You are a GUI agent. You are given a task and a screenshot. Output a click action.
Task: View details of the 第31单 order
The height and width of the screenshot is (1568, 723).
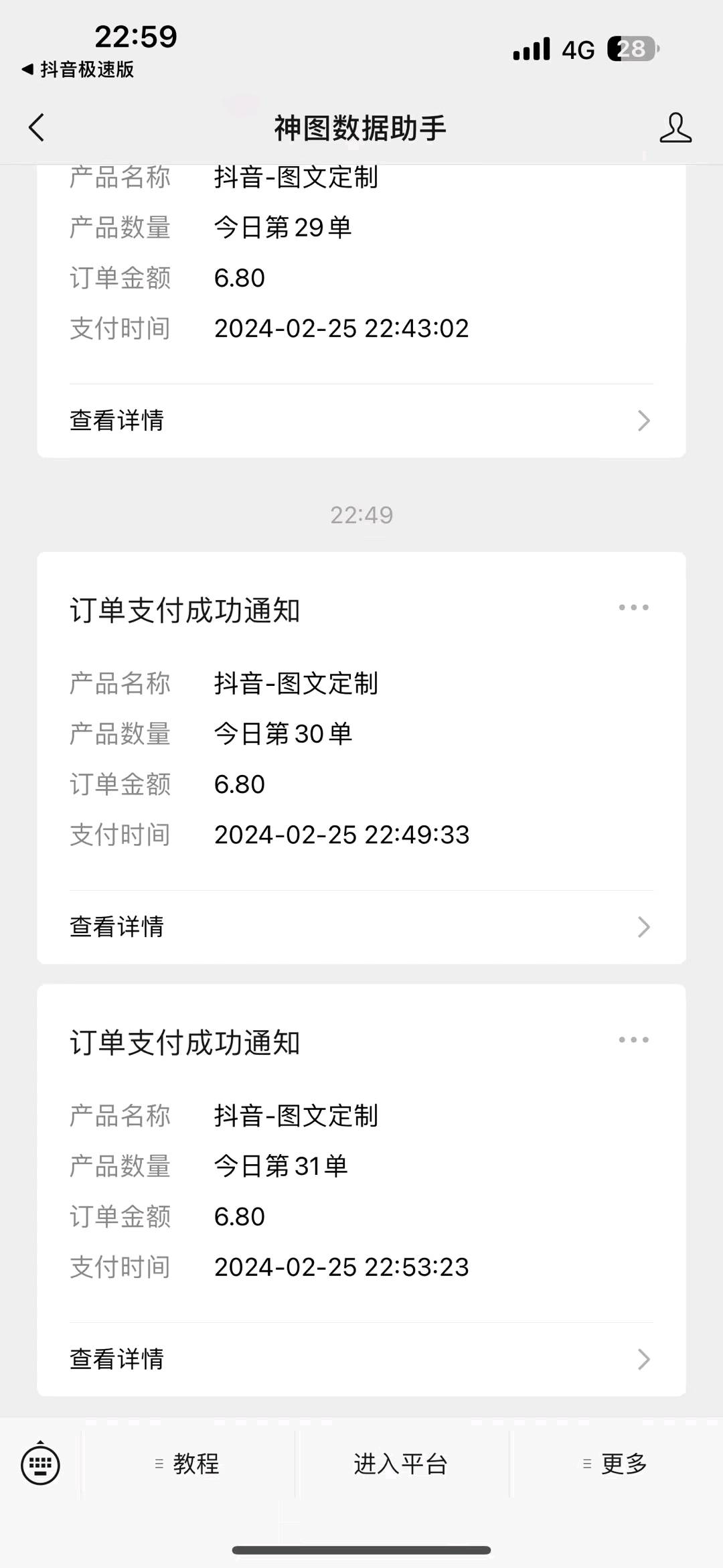pyautogui.click(x=361, y=1359)
